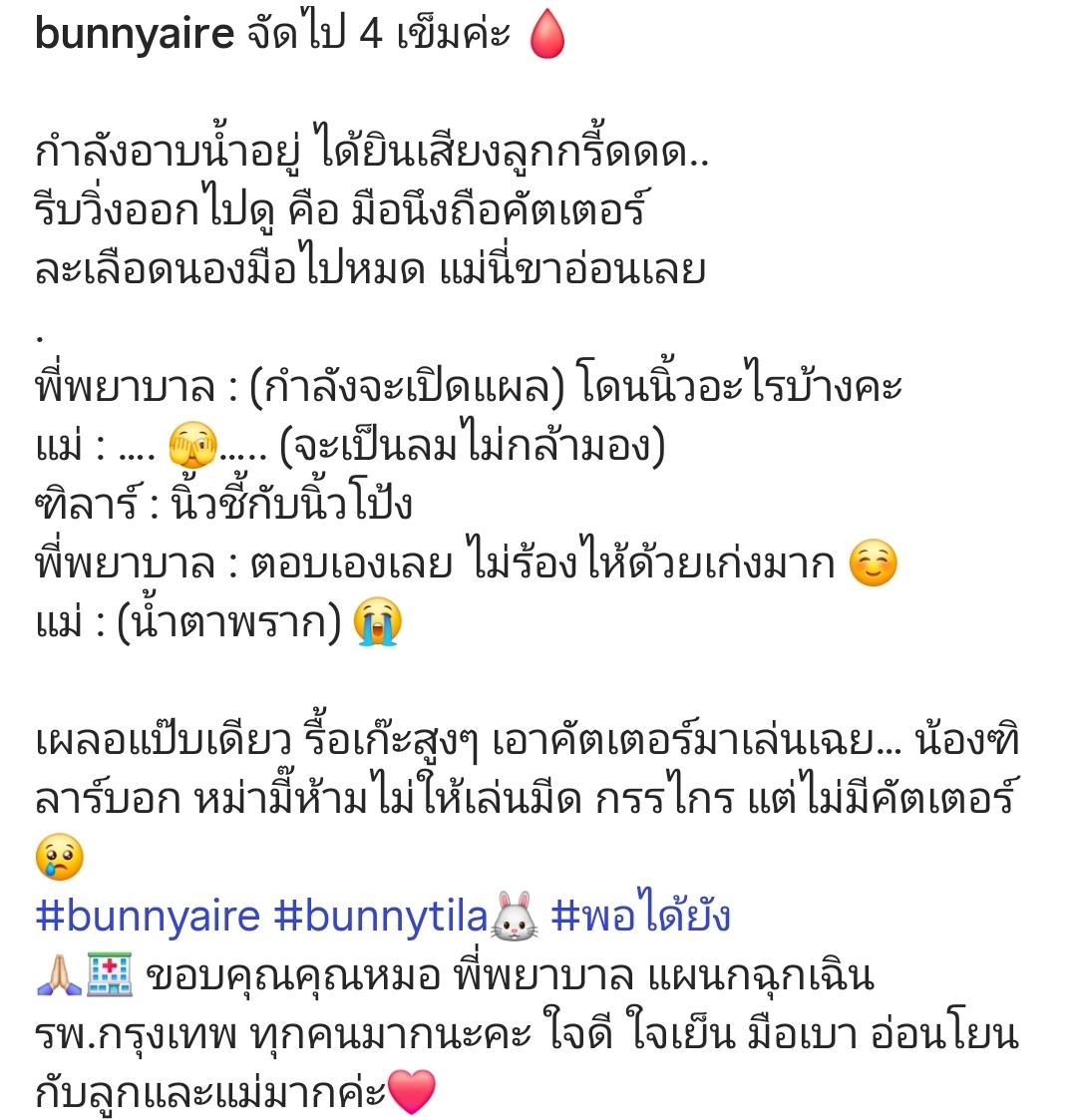This screenshot has width=1069, height=1120.
Task: Open the #bunnytila hashtag
Action: point(380,915)
